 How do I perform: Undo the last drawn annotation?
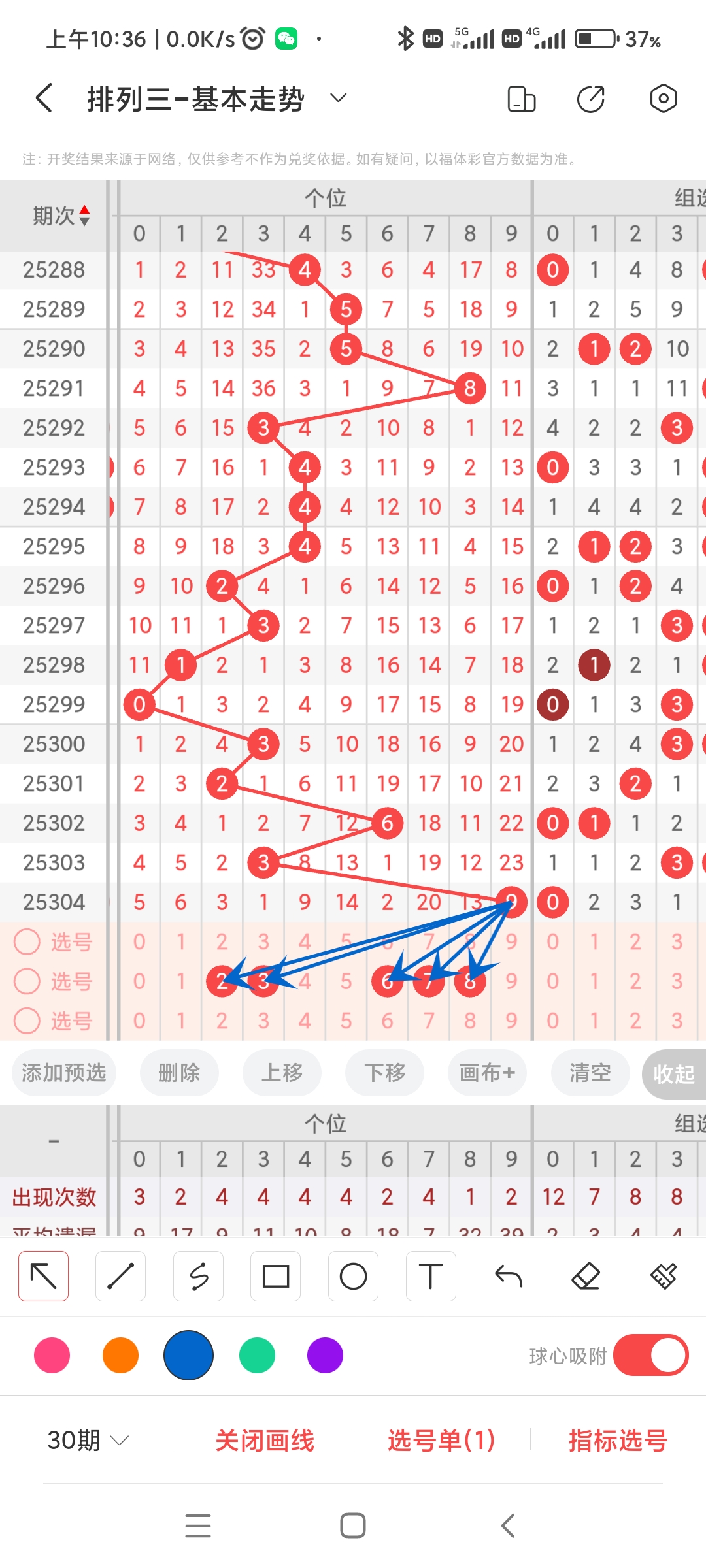tap(509, 1275)
